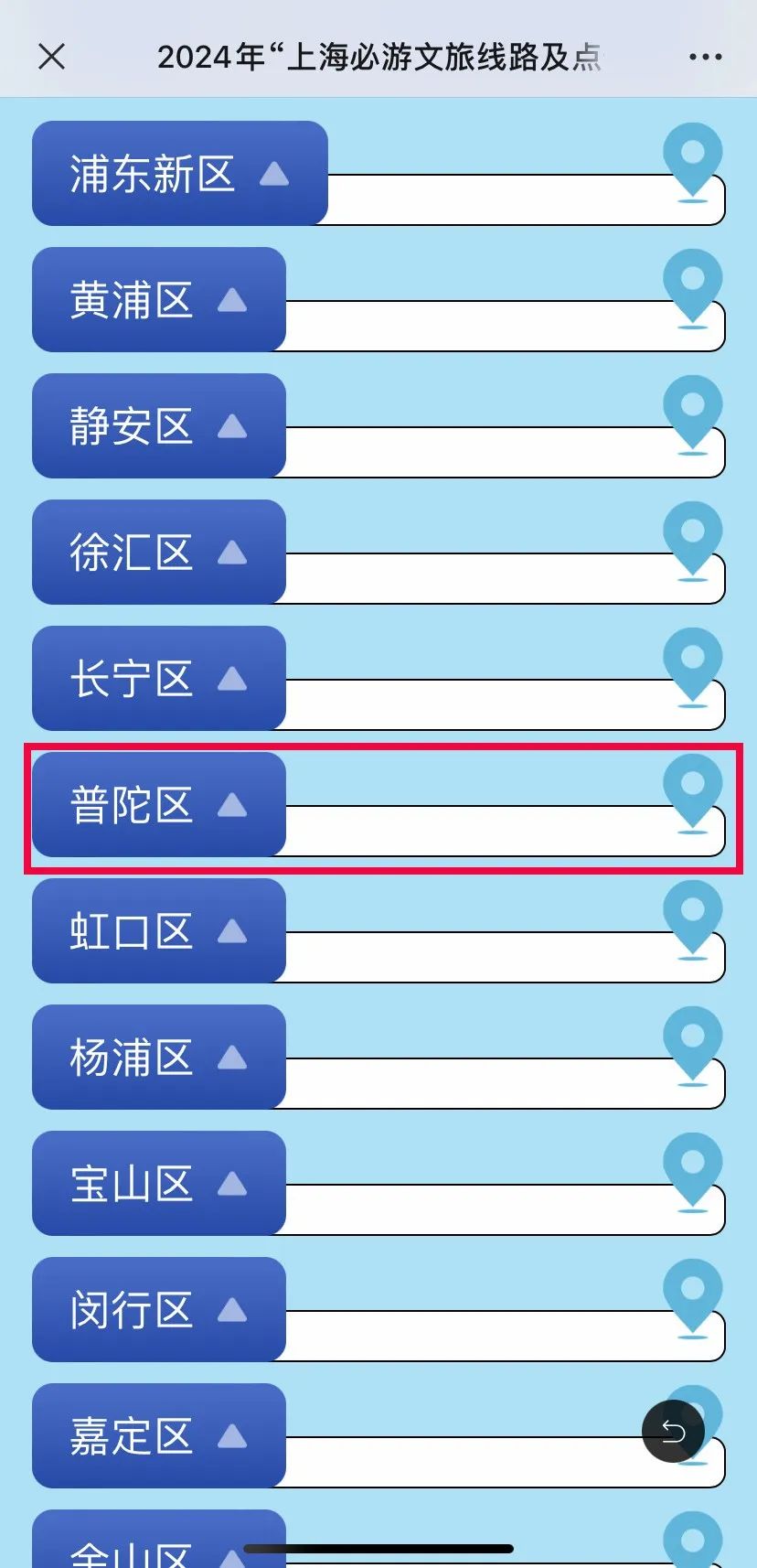Open 嘉定区 district details
This screenshot has width=757, height=1568.
[x=158, y=1435]
